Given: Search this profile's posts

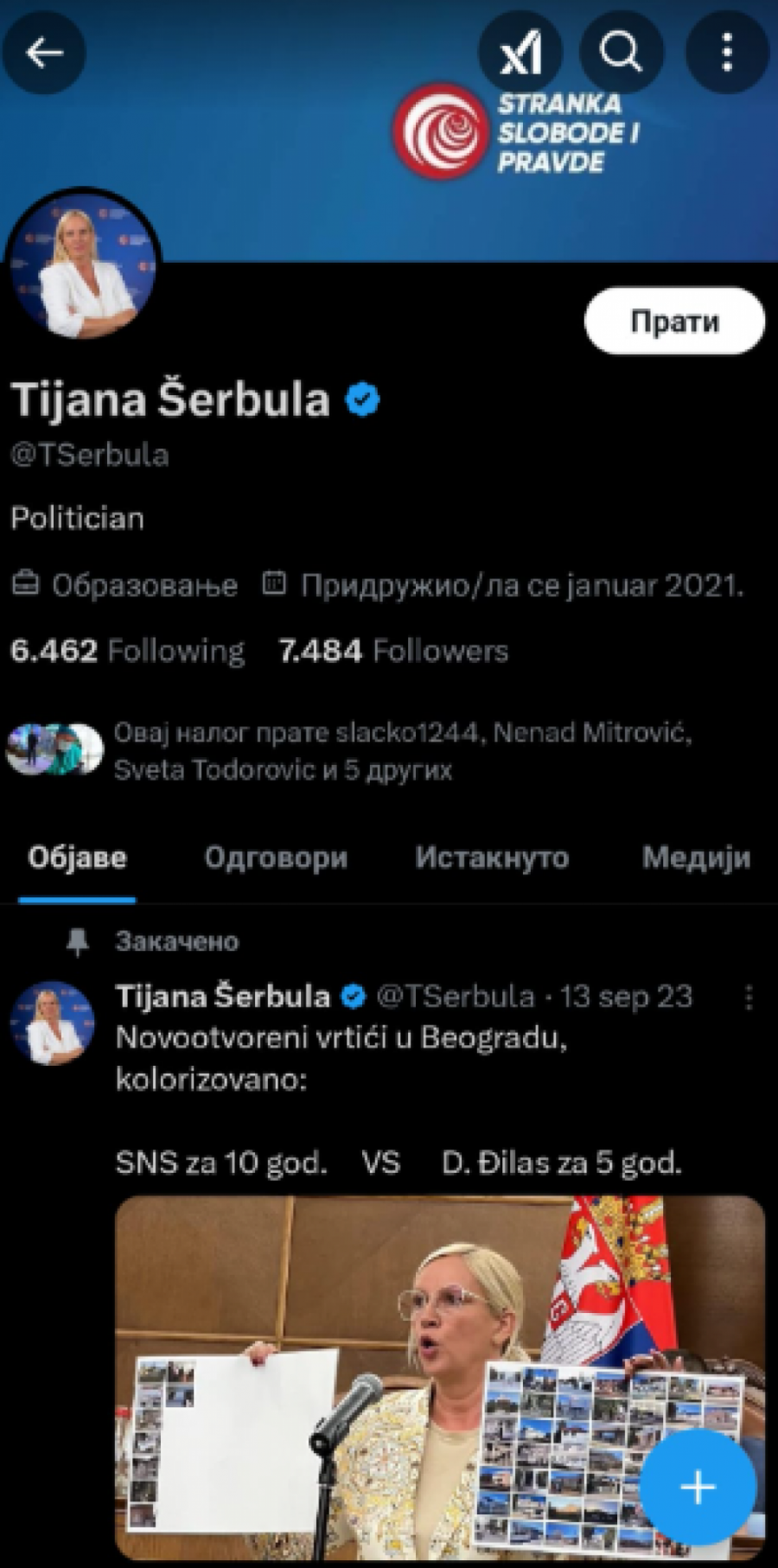Looking at the screenshot, I should [x=621, y=54].
